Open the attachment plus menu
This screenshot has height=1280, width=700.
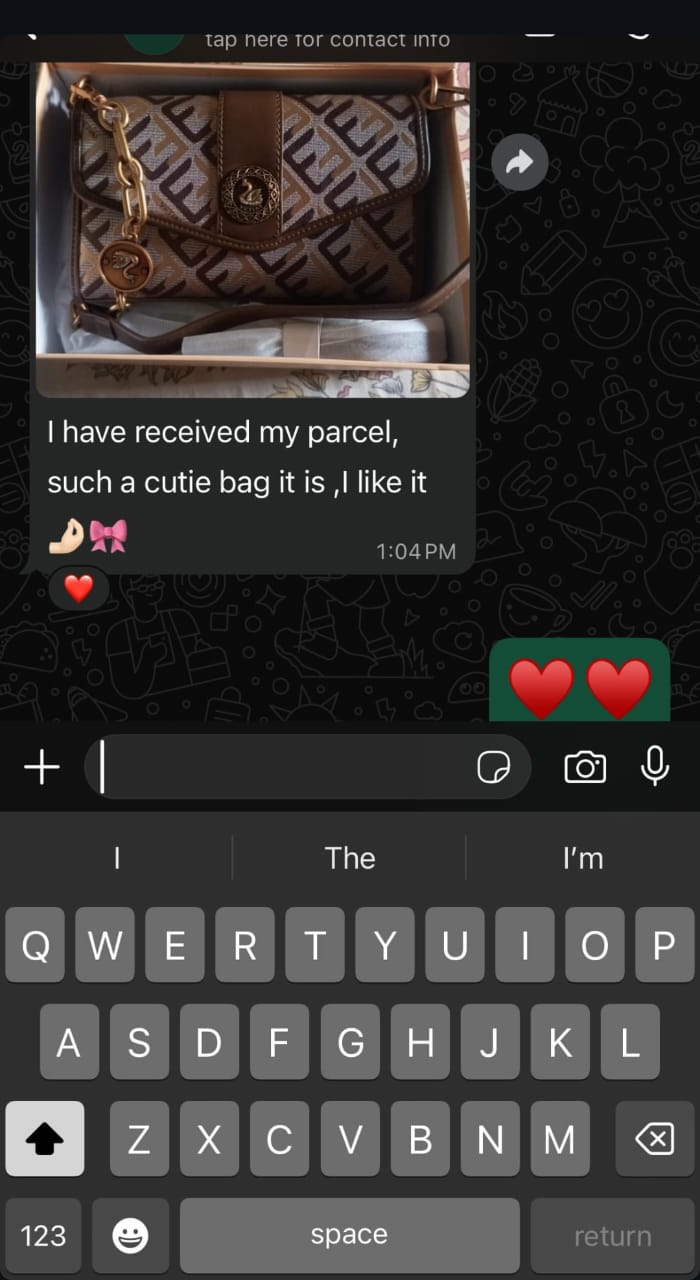[x=42, y=768]
